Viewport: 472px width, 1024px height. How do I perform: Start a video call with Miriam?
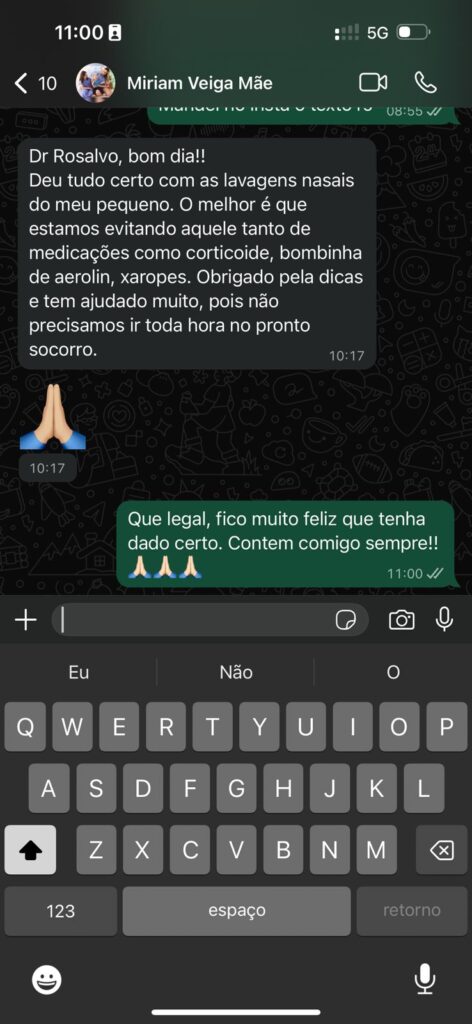[373, 82]
